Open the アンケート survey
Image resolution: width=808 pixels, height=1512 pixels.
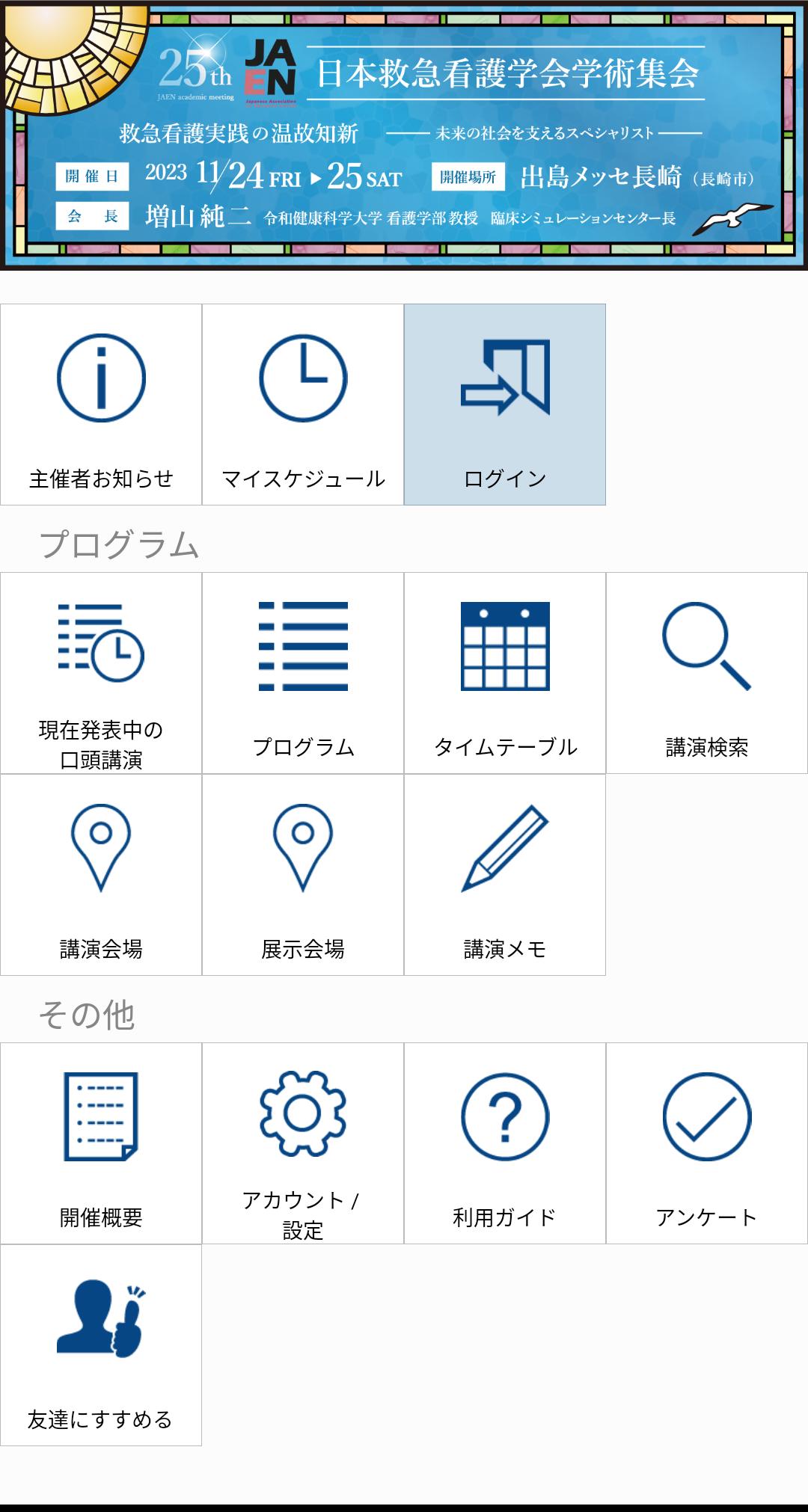[707, 1143]
